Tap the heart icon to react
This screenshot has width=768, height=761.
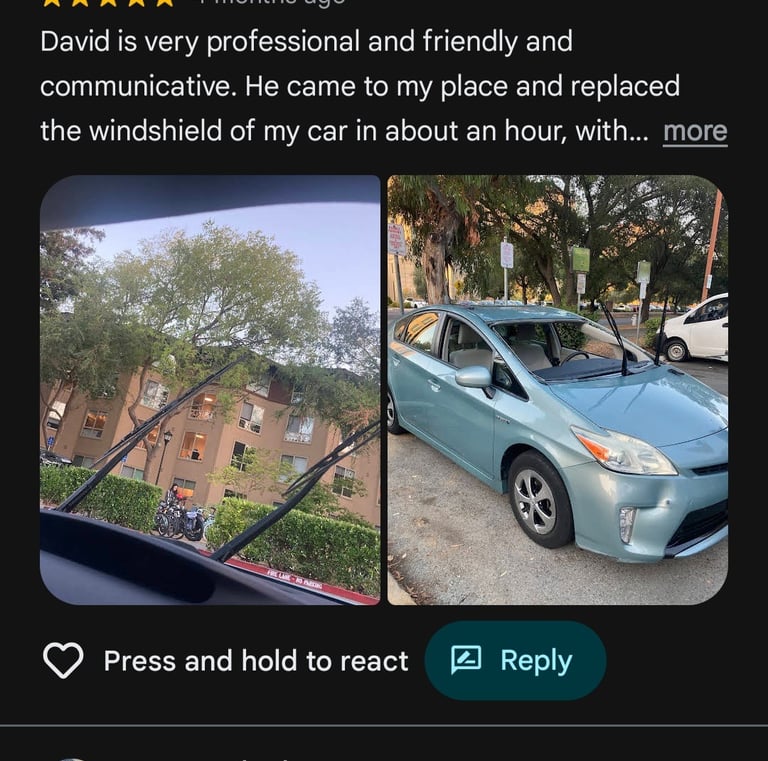[63, 661]
